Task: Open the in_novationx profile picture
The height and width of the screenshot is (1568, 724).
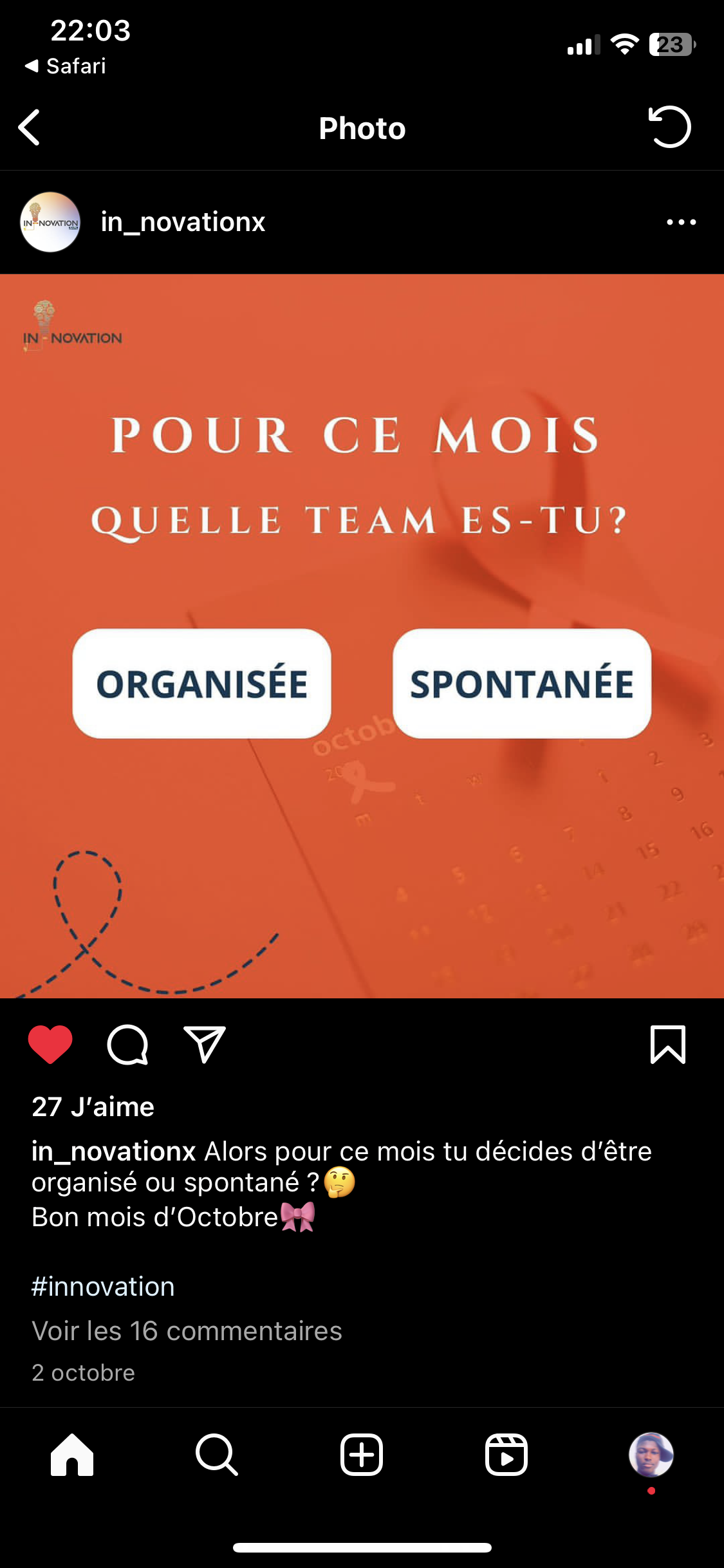Action: 50,222
